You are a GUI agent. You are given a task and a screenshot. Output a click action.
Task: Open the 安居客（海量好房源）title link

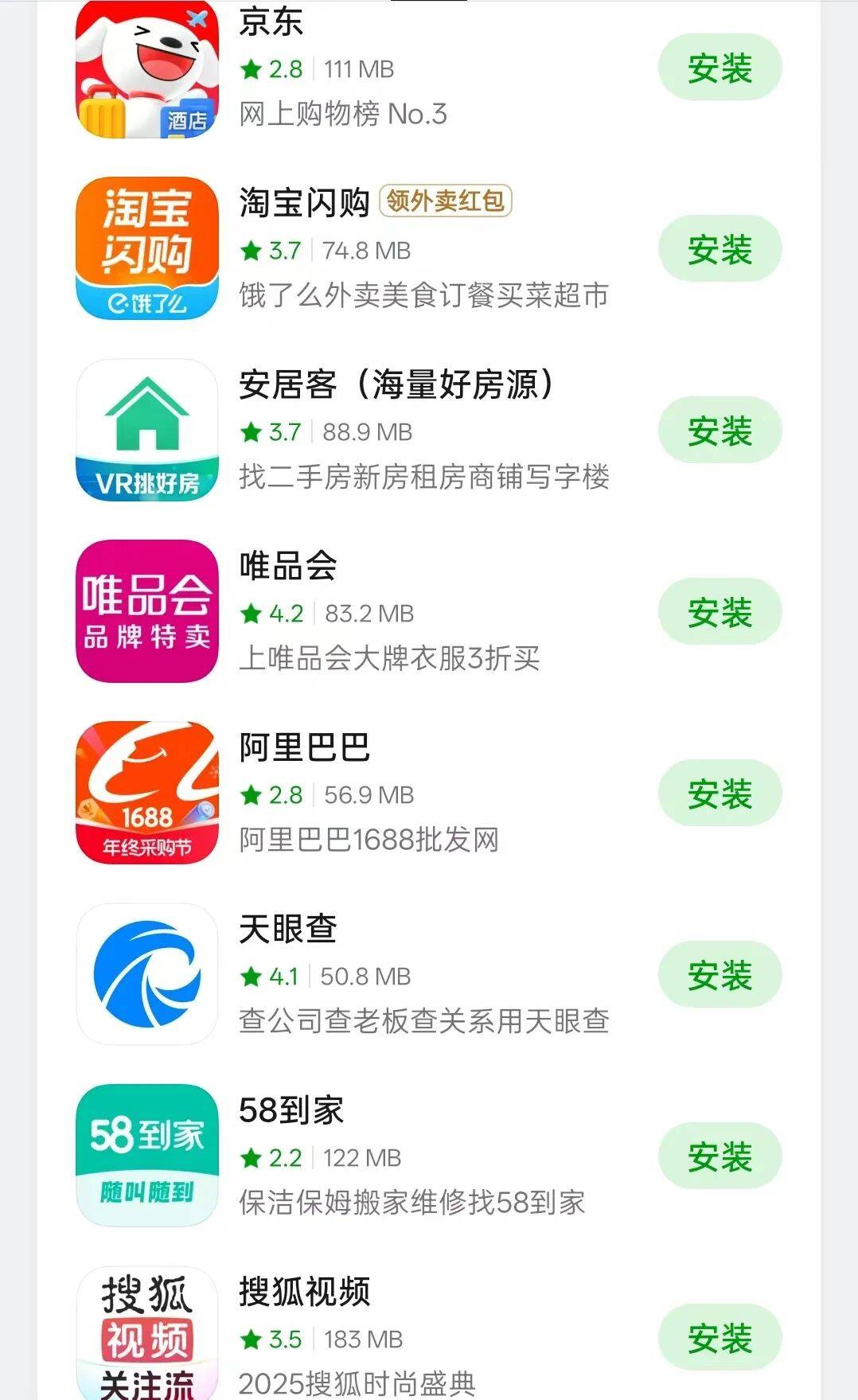tap(398, 384)
